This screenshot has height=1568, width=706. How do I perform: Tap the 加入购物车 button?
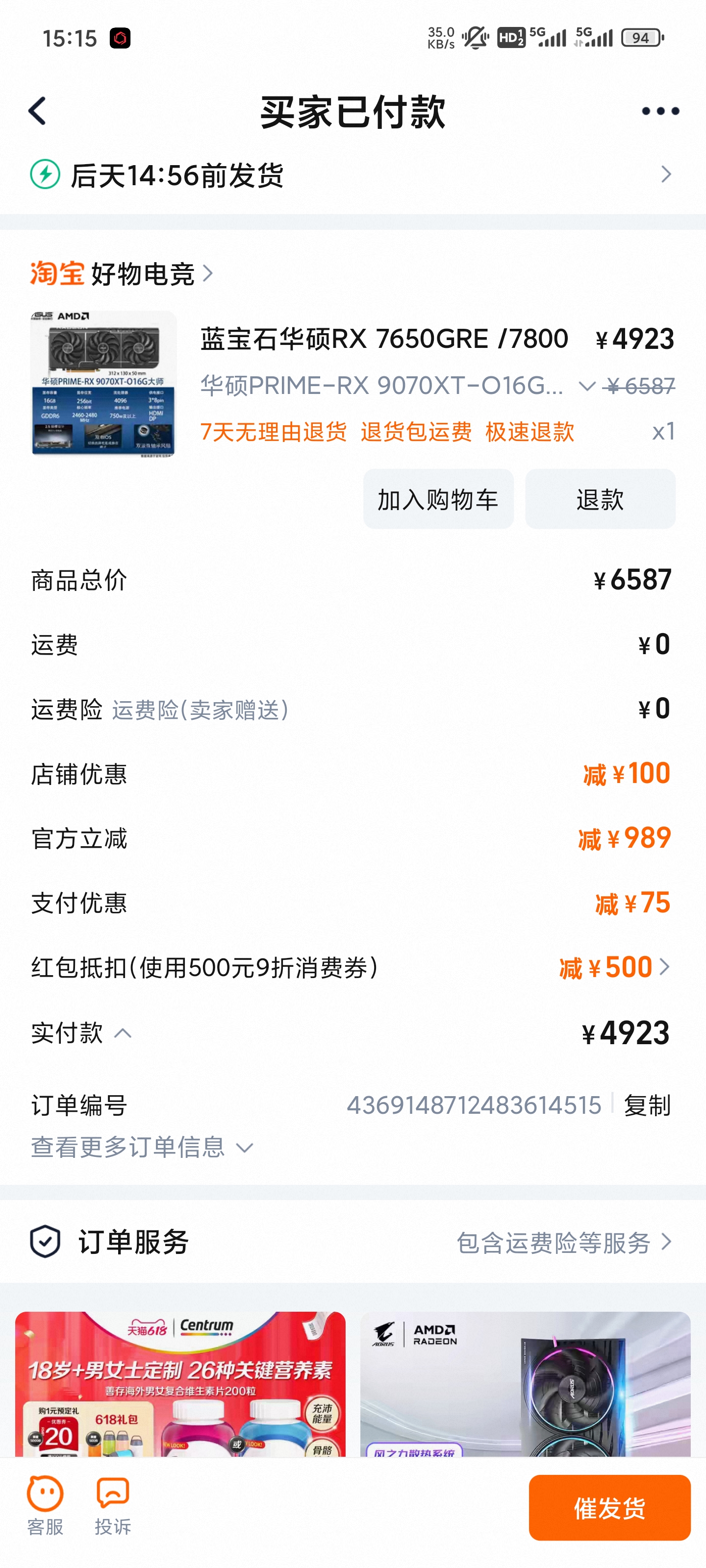coord(439,499)
